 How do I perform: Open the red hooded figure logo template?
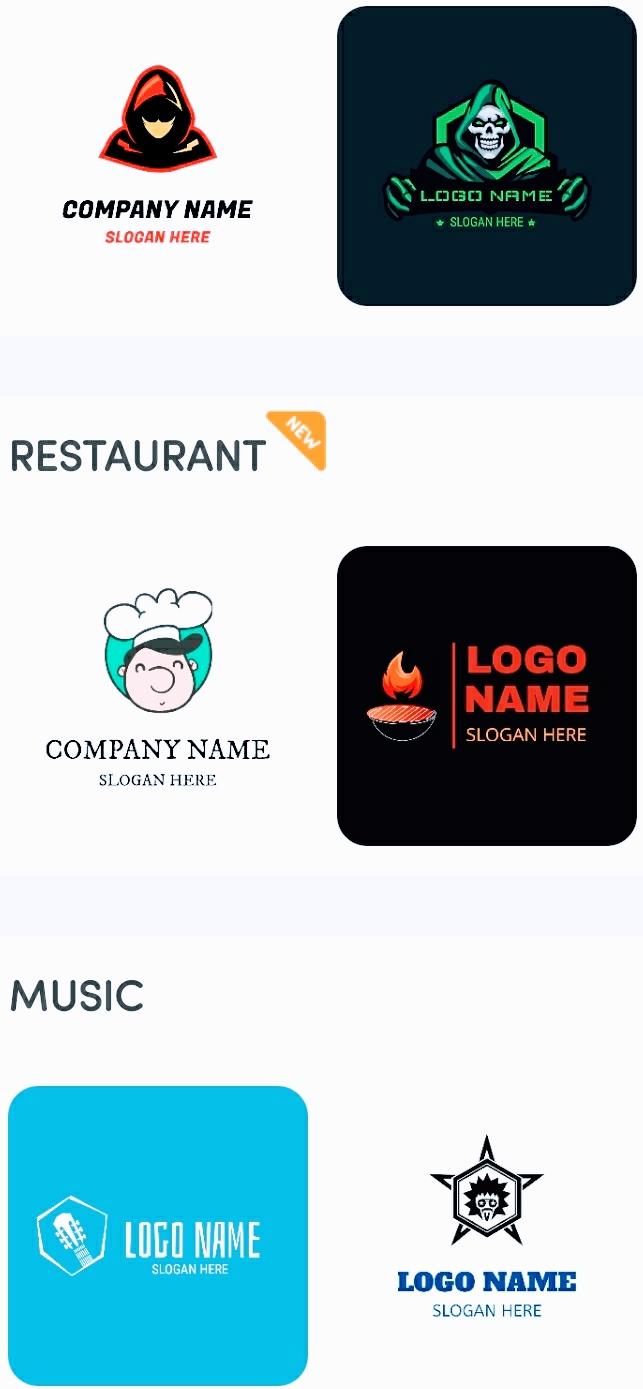click(158, 155)
